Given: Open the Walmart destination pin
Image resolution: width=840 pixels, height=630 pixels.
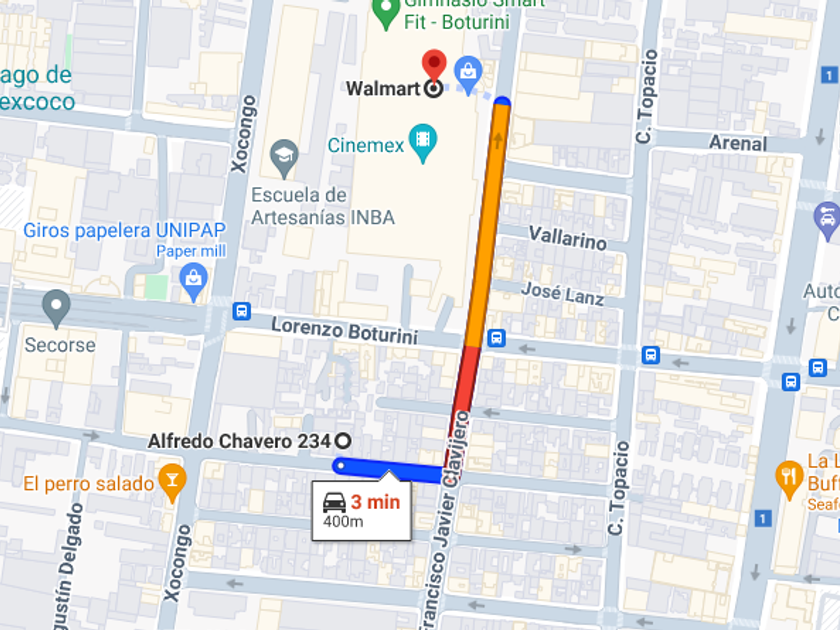Looking at the screenshot, I should pyautogui.click(x=434, y=66).
